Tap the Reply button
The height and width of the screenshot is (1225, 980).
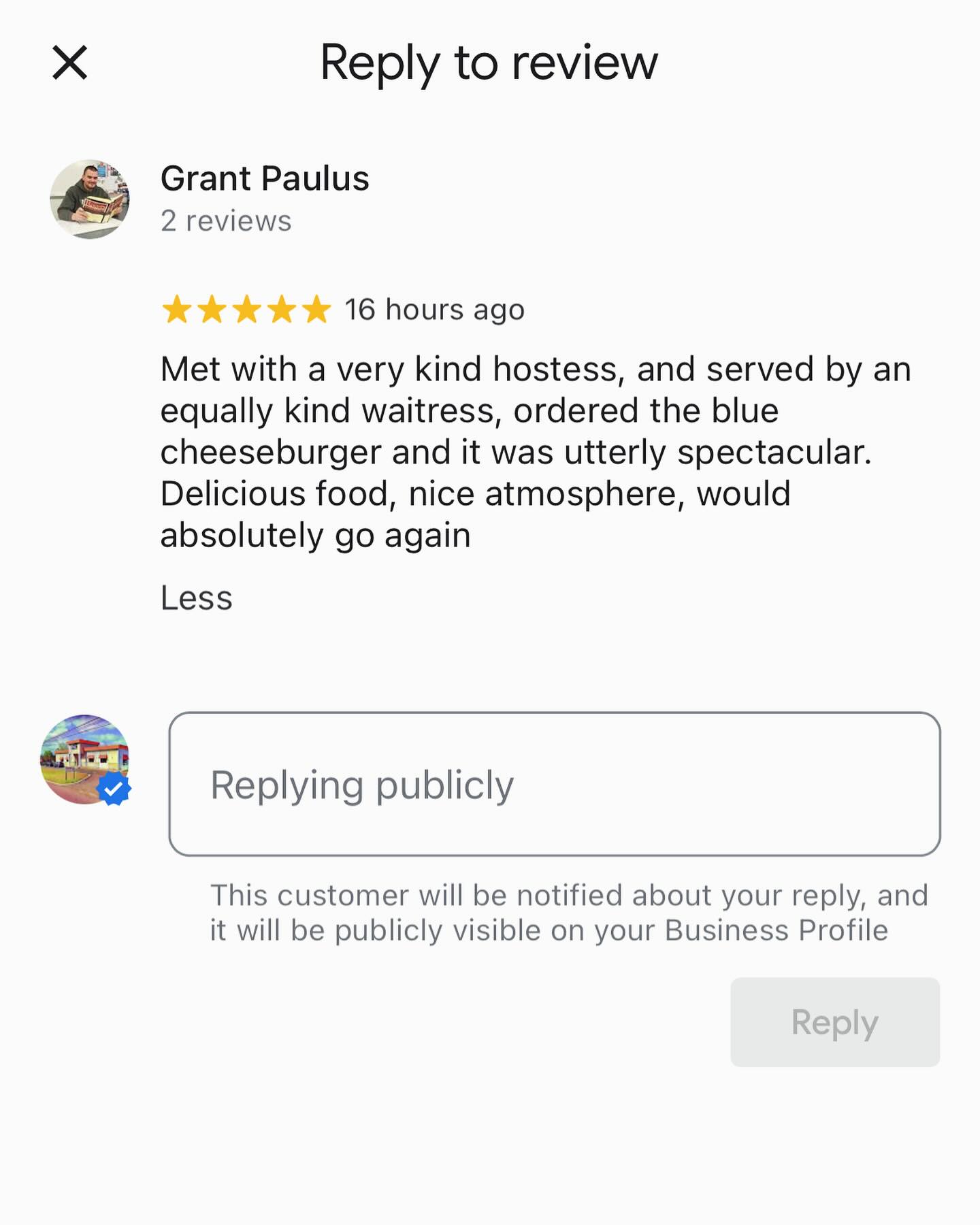tap(834, 1022)
